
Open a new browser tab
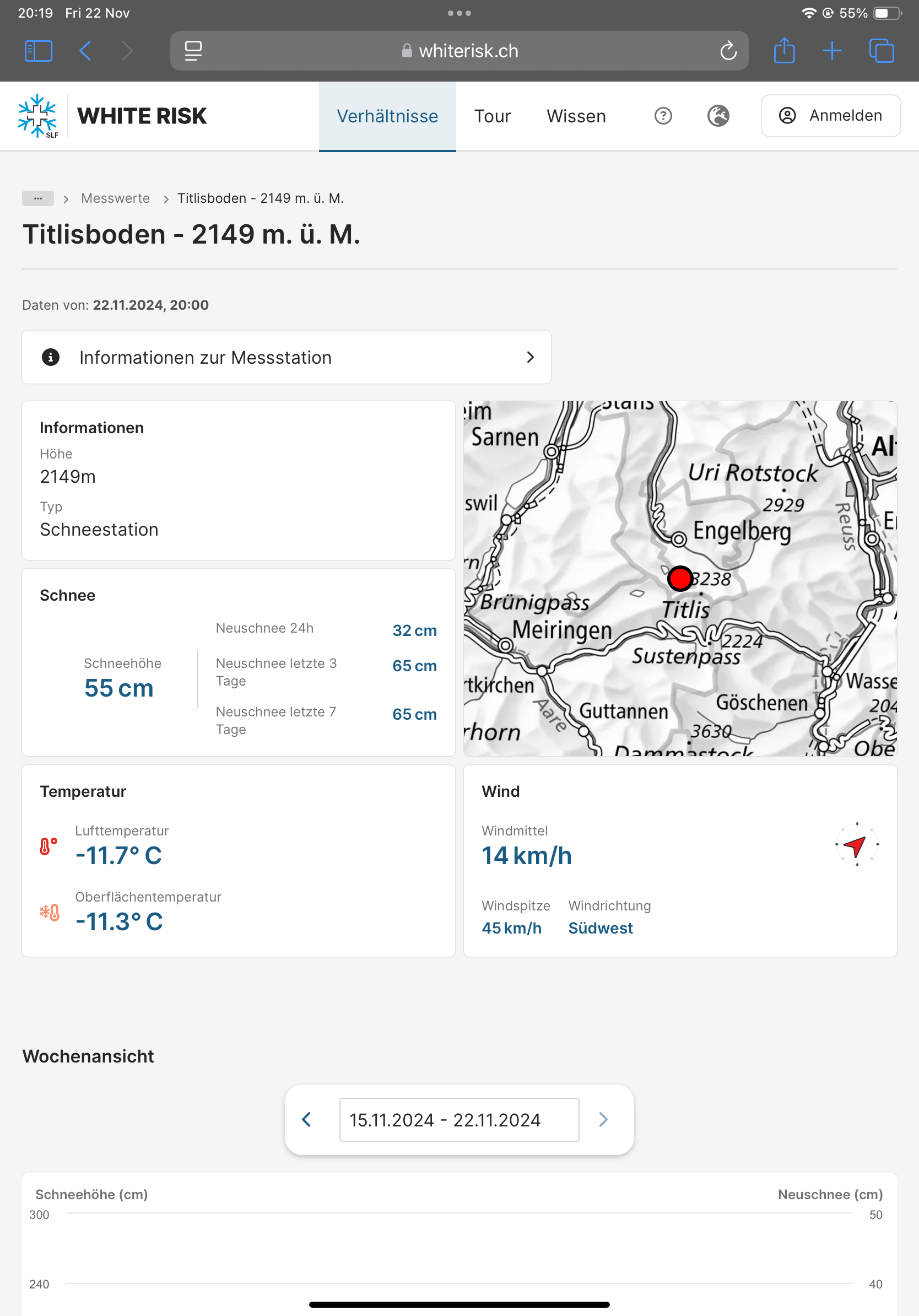point(831,51)
